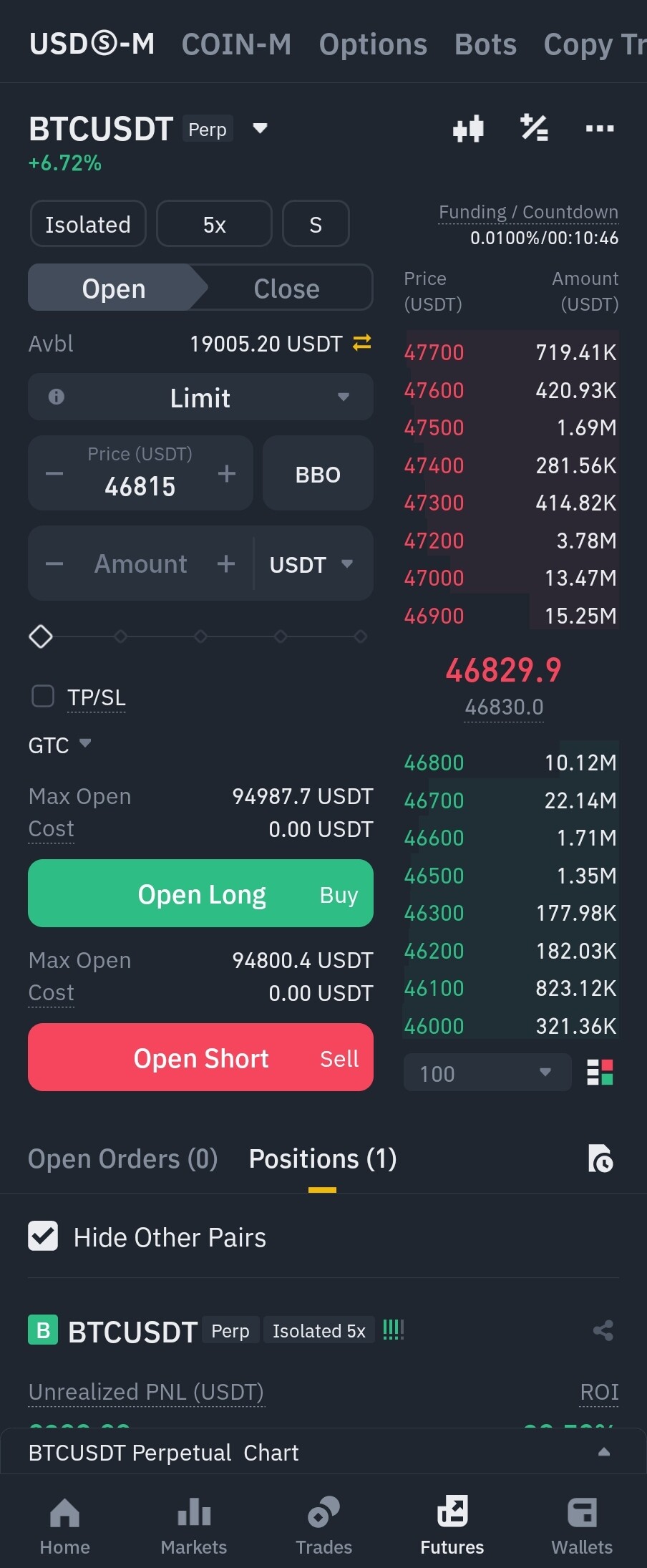Increase the price with the plus stepper
647x1568 pixels.
click(227, 473)
